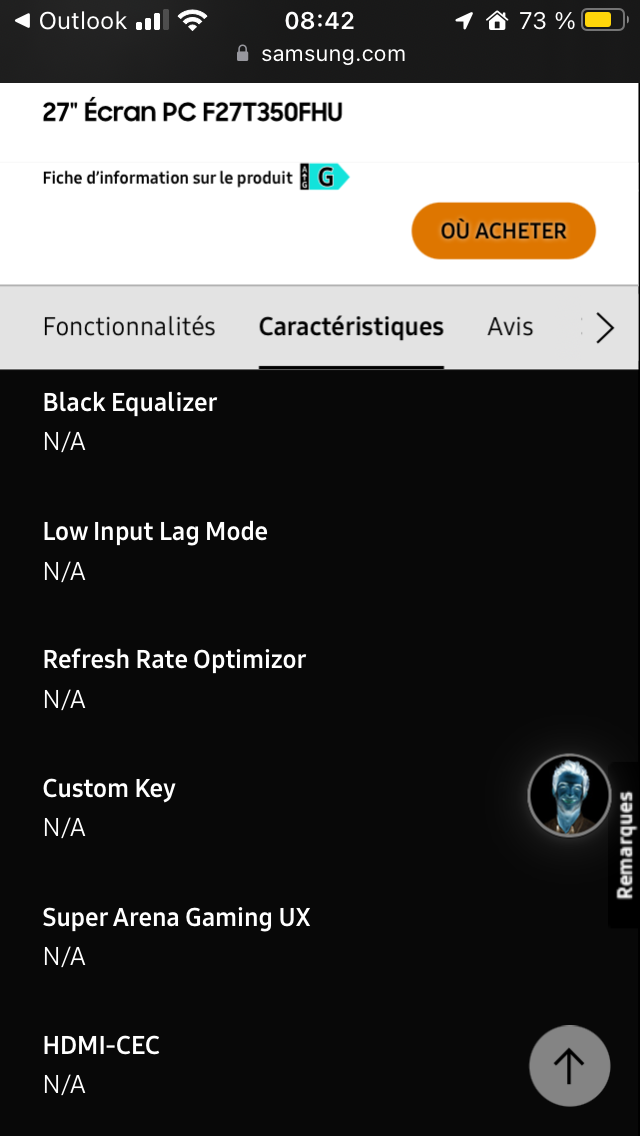Jump back to top with the arrow button
This screenshot has height=1136, width=640.
569,1066
